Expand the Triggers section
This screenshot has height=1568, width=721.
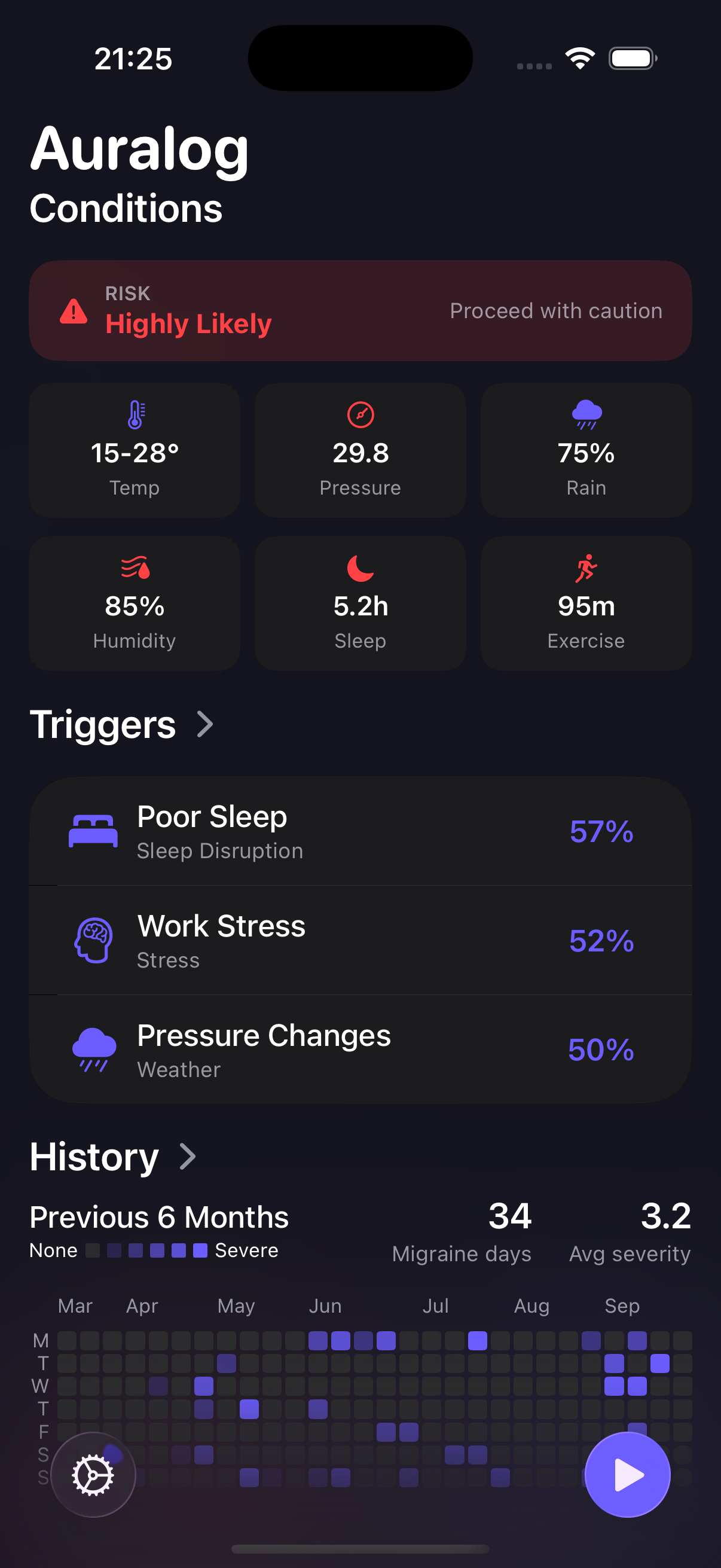[123, 724]
